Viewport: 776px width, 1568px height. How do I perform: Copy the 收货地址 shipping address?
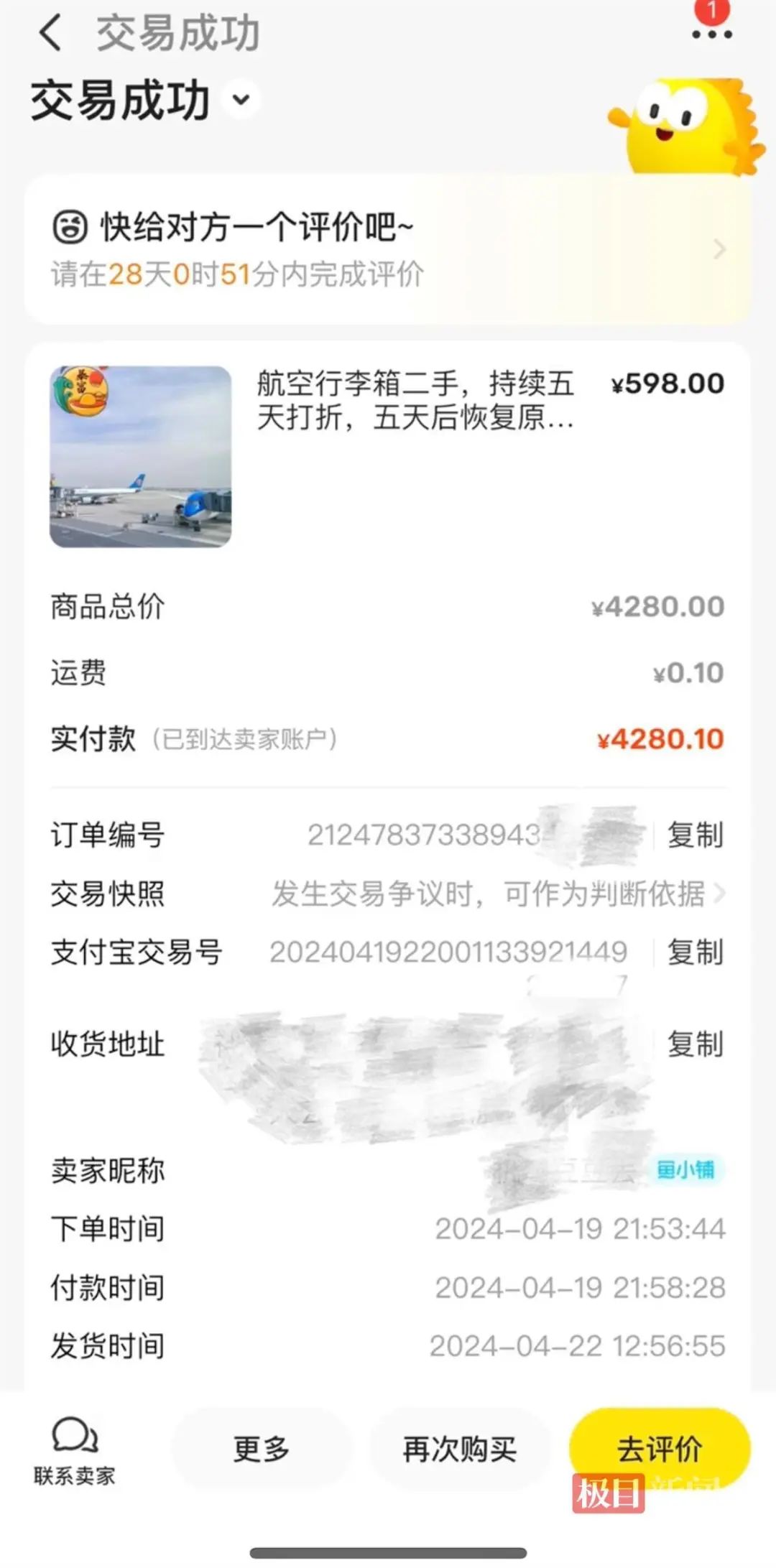tap(694, 1044)
